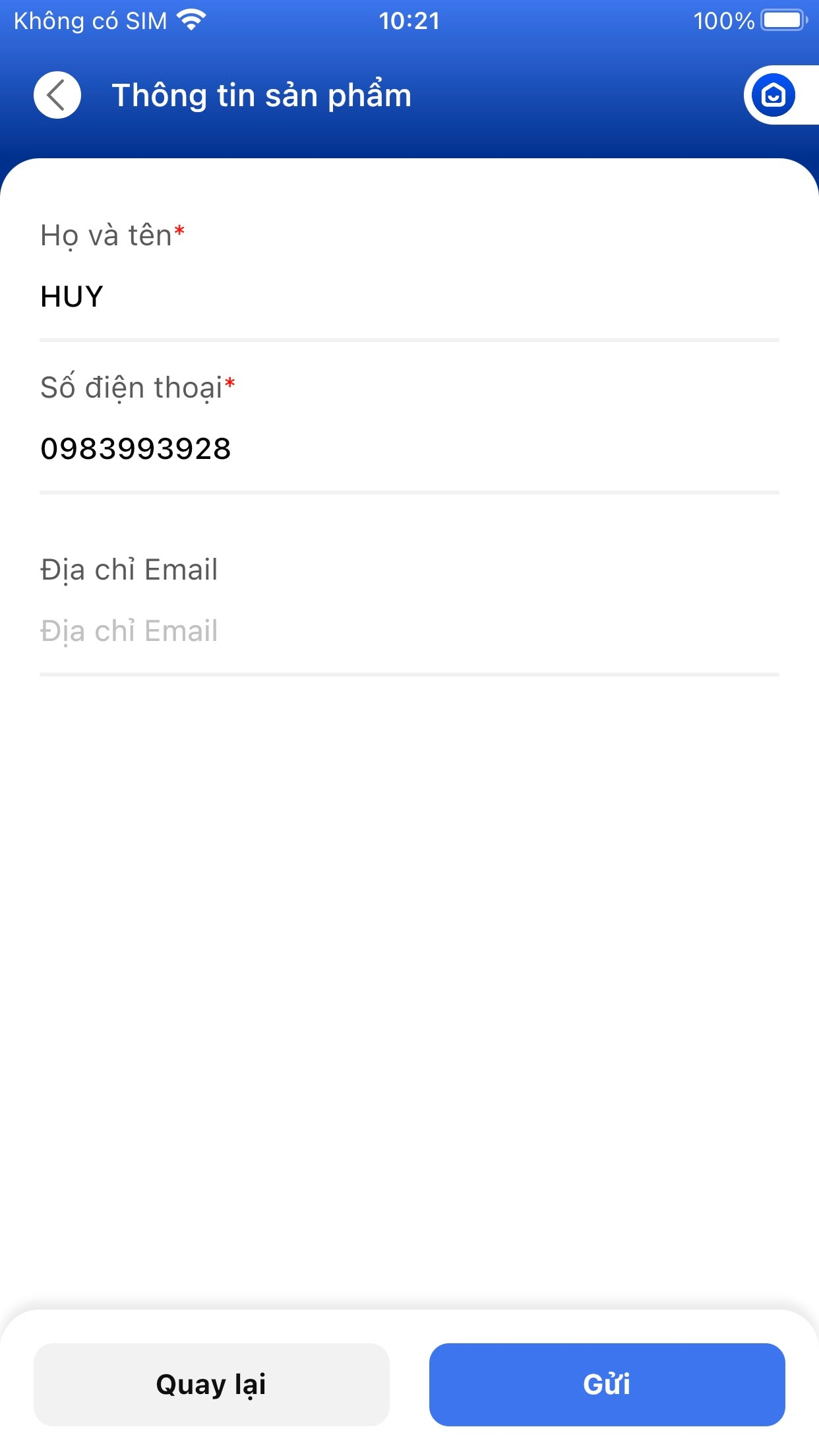Go back using the header arrow
This screenshot has width=819, height=1456.
pos(57,95)
